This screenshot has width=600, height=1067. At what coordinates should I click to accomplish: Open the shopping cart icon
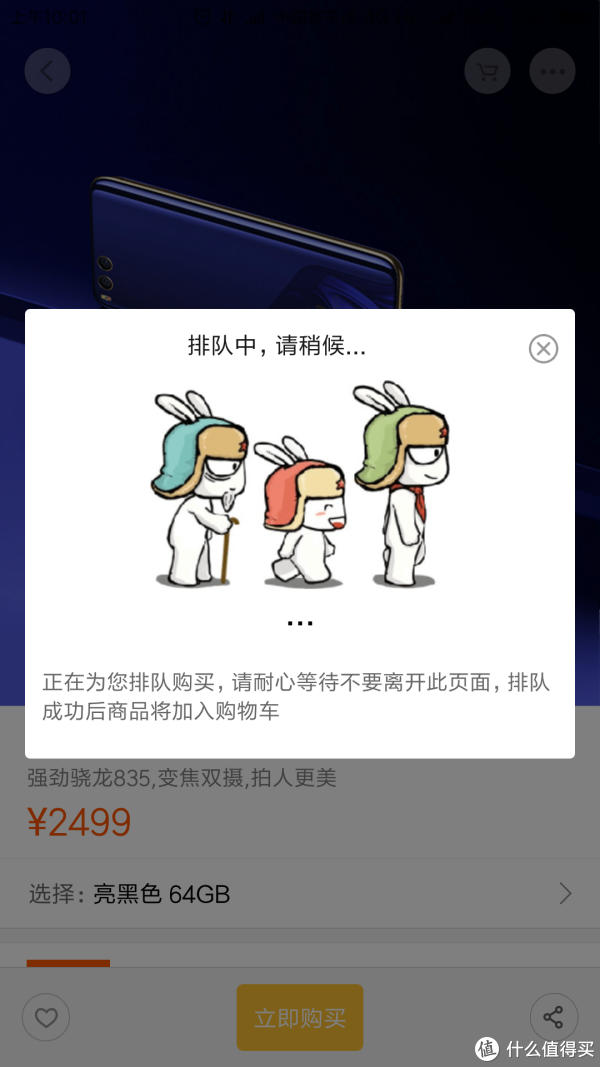tap(487, 71)
